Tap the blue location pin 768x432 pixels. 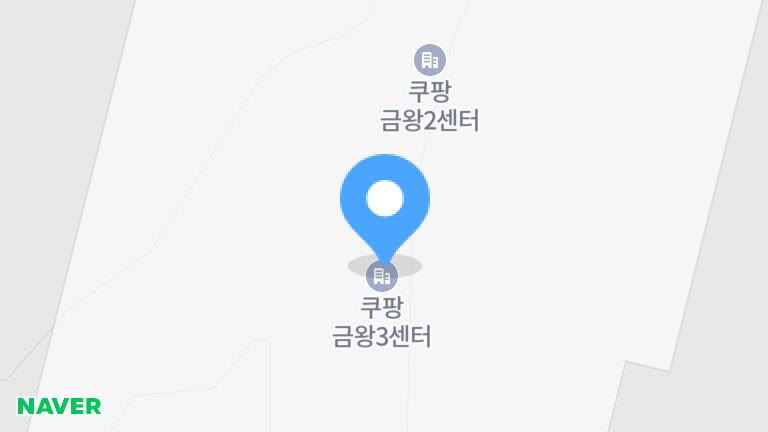point(385,200)
